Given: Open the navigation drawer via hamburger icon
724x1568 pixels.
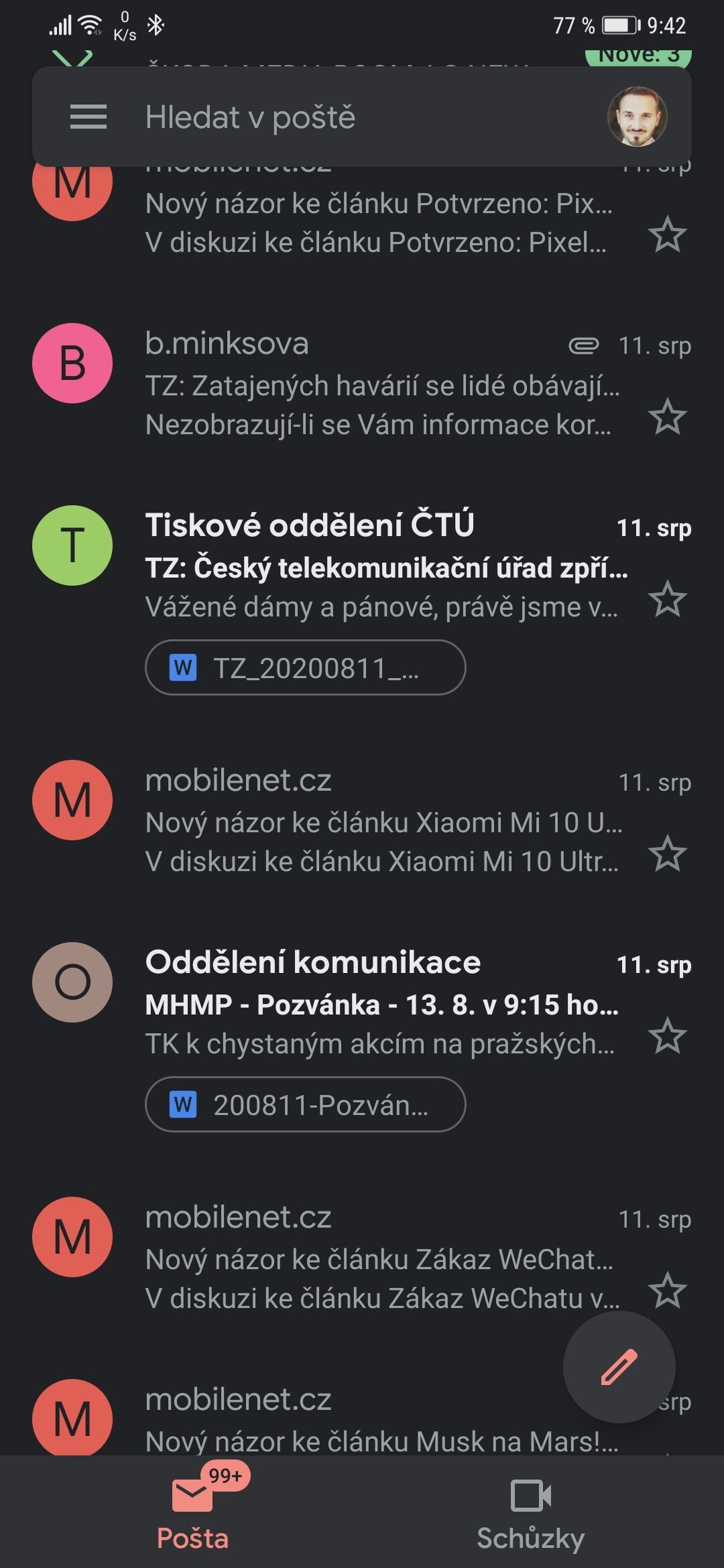Looking at the screenshot, I should [x=88, y=117].
